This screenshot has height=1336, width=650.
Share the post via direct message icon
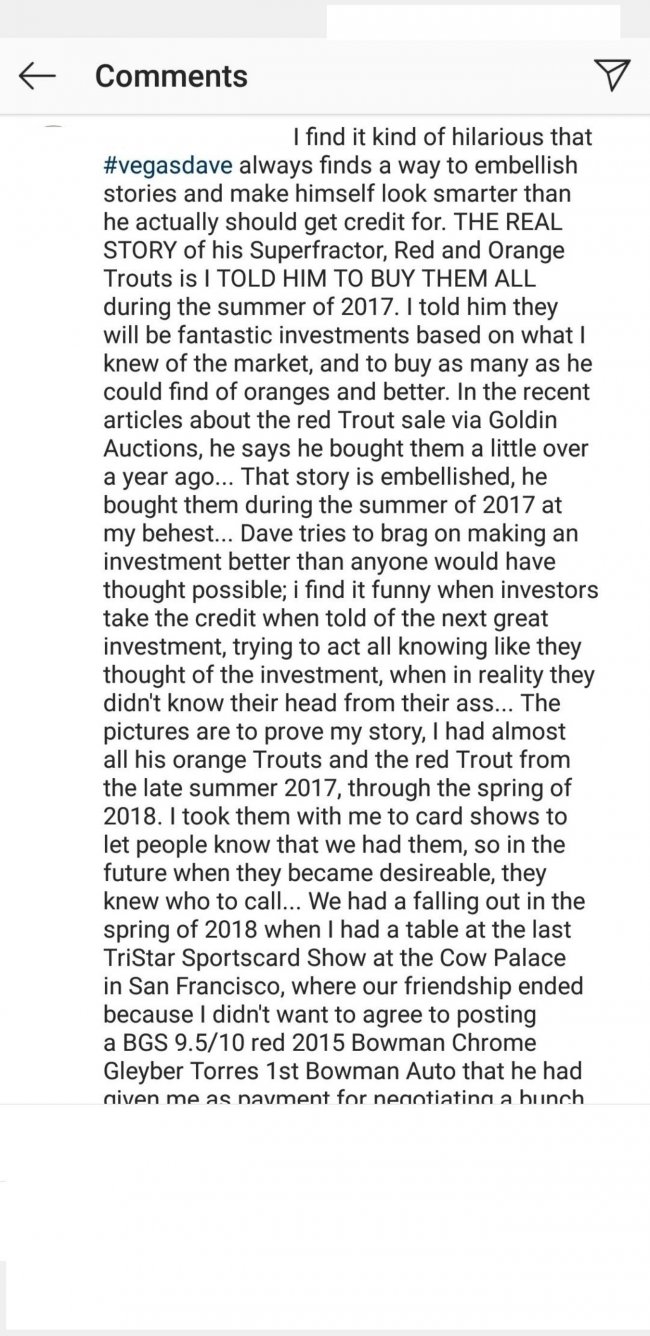point(611,75)
